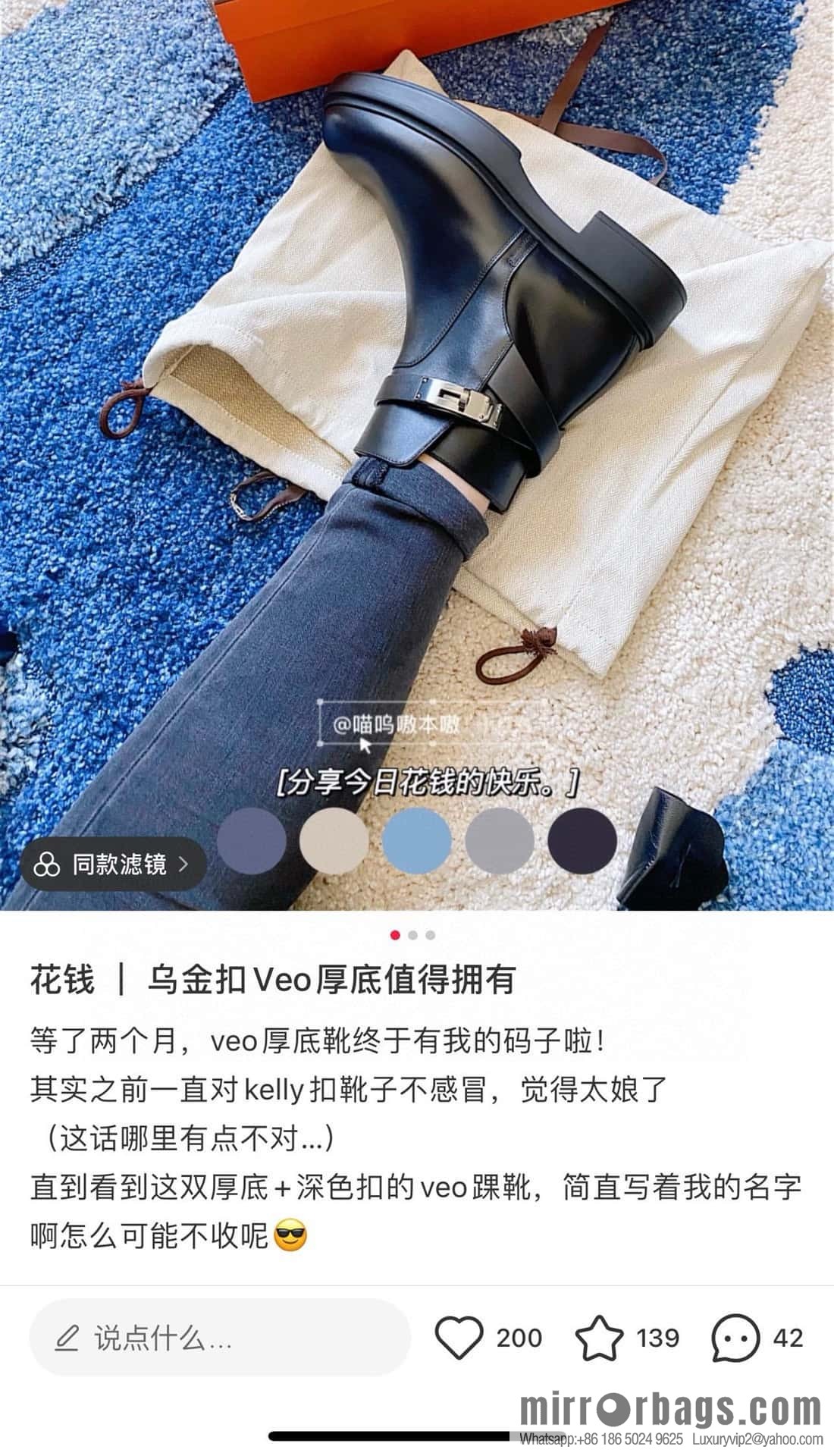The height and width of the screenshot is (1456, 834).
Task: Open the Veo boot post photo
Action: pos(417,379)
